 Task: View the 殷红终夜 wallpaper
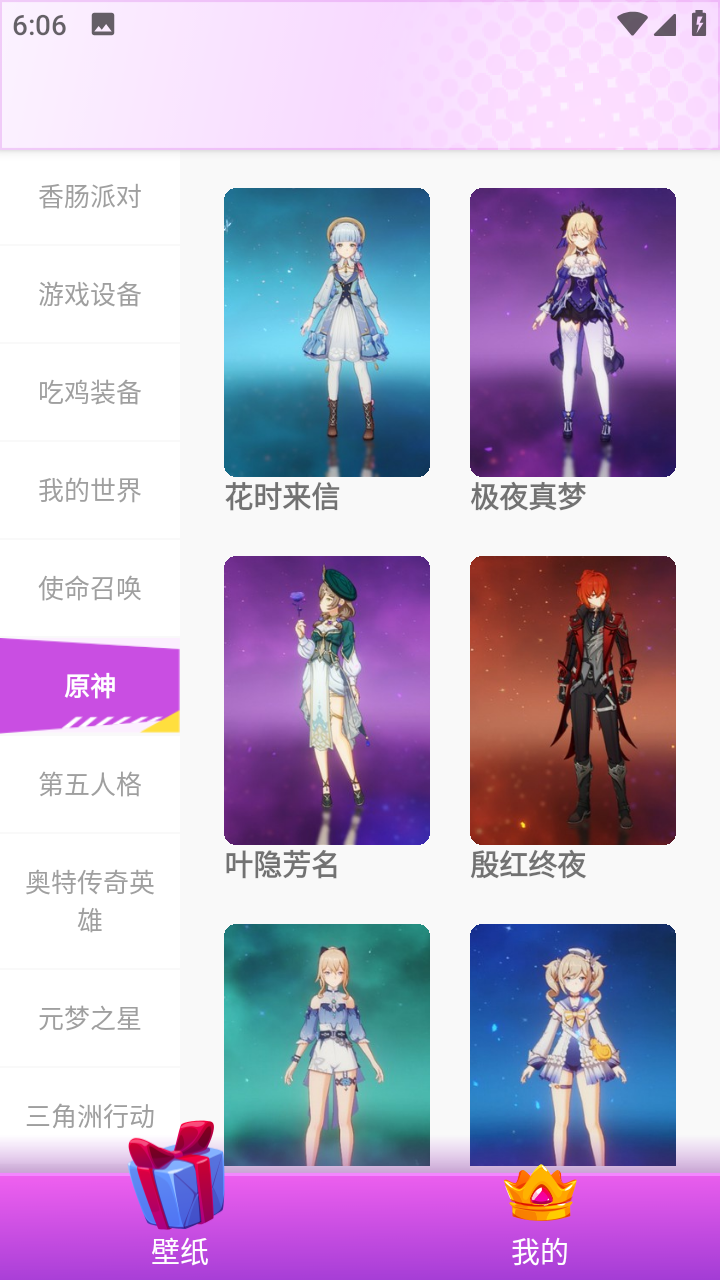(573, 700)
